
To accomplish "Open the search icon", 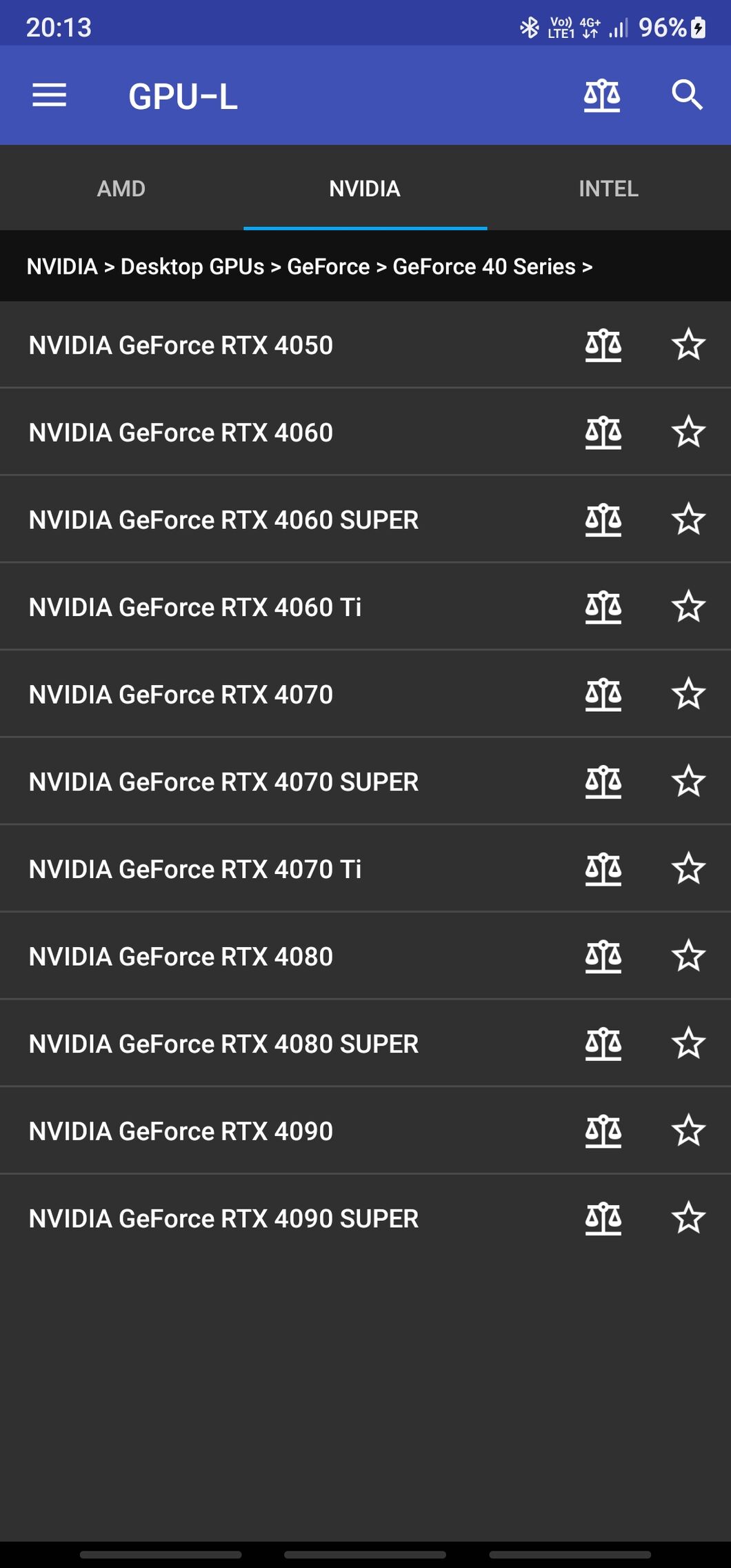I will 687,95.
